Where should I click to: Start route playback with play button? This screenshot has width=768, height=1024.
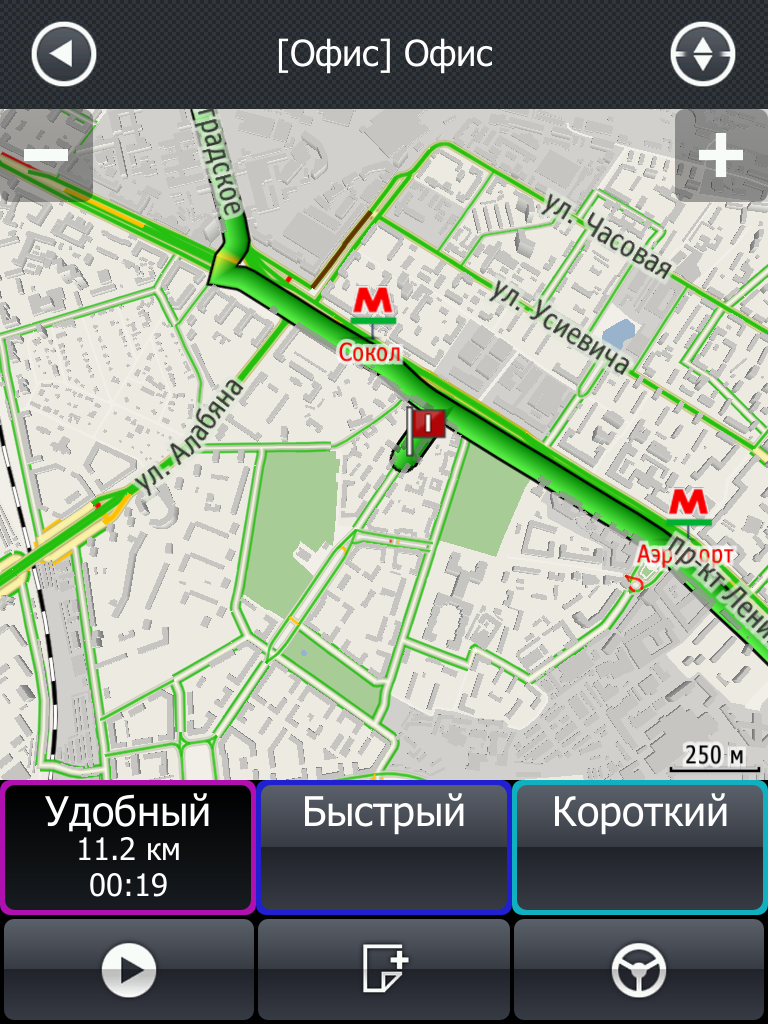pos(129,970)
